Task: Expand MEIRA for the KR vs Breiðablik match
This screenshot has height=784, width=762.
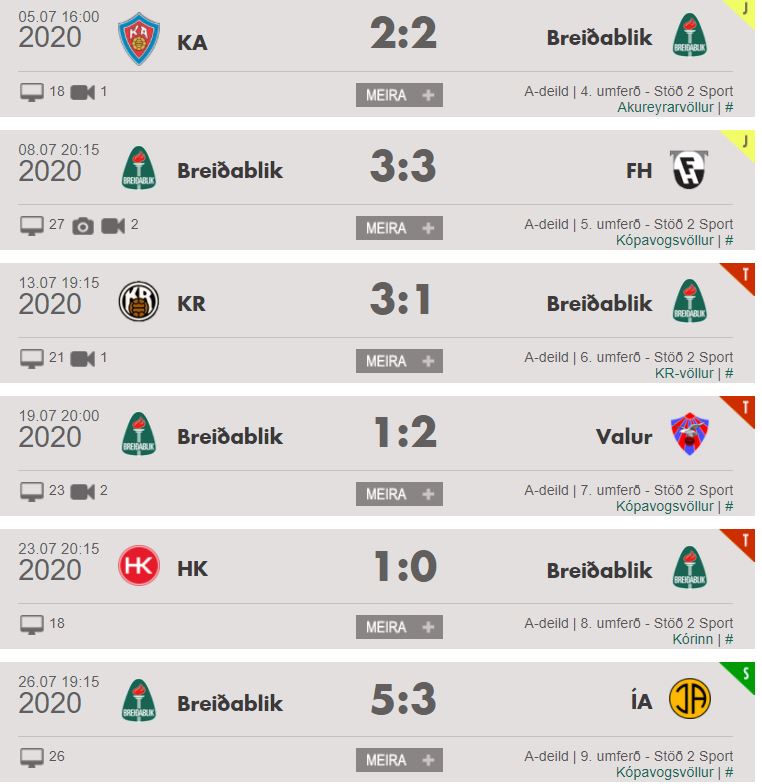Action: (x=399, y=361)
